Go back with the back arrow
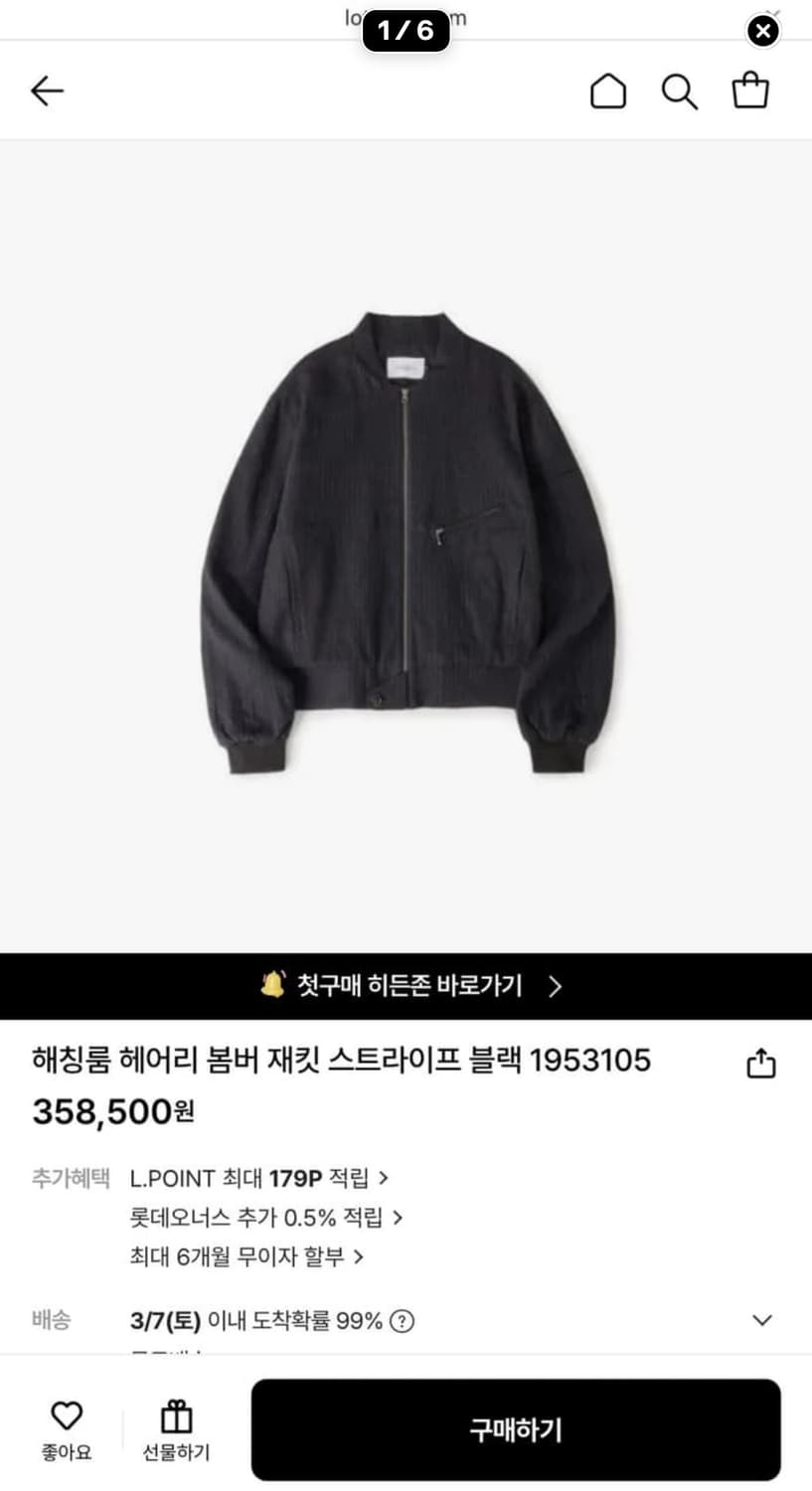This screenshot has height=1491, width=812. [46, 89]
